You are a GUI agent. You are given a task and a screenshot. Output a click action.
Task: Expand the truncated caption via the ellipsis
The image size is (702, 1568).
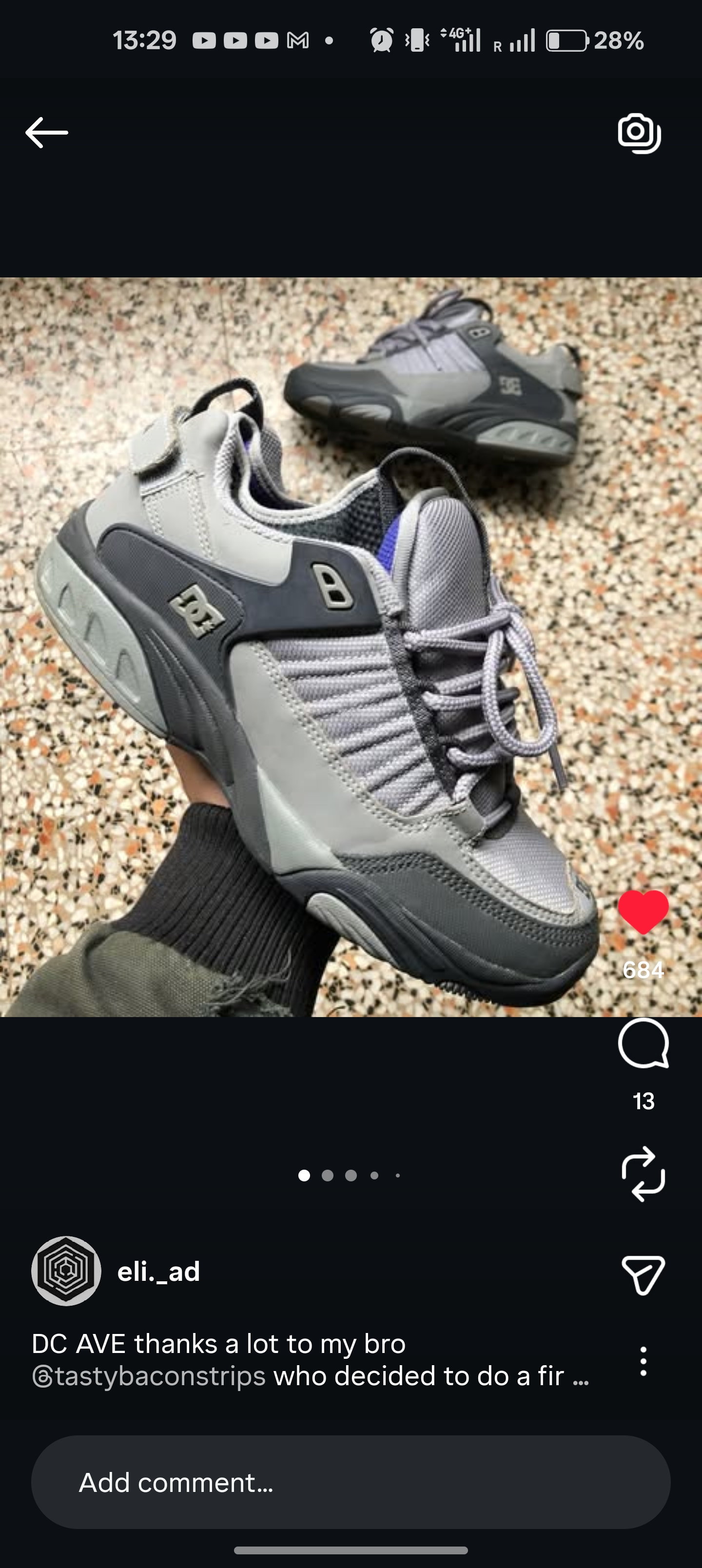click(x=581, y=1377)
